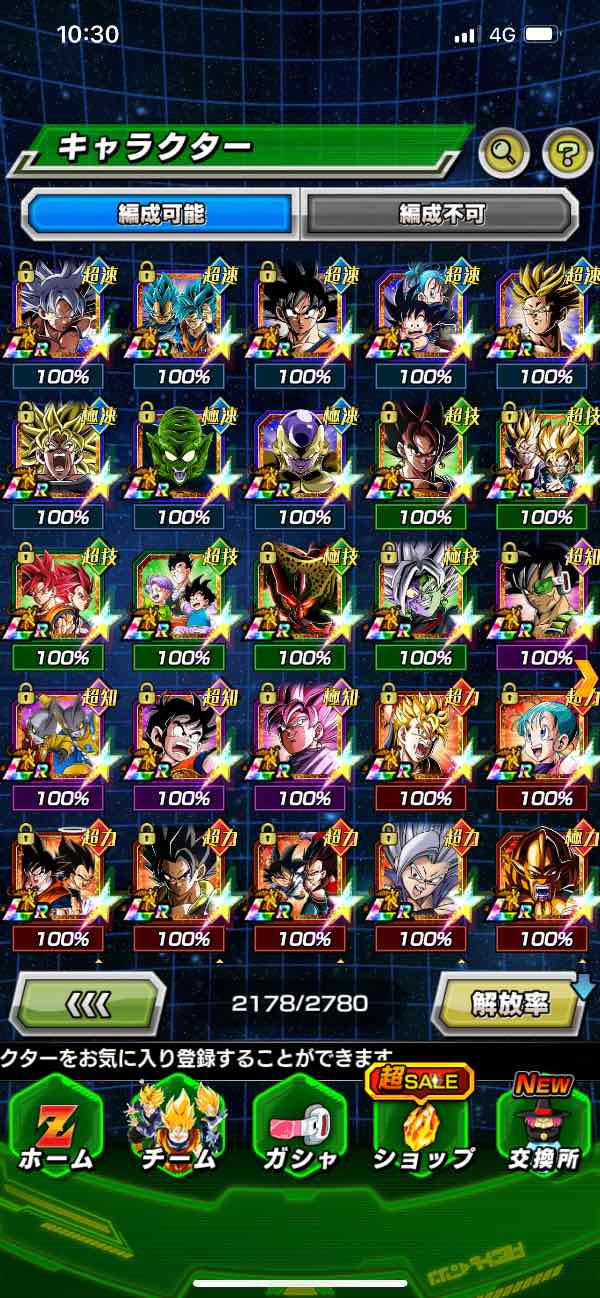This screenshot has width=600, height=1298.
Task: Select the green Piccolo character card
Action: point(183,455)
